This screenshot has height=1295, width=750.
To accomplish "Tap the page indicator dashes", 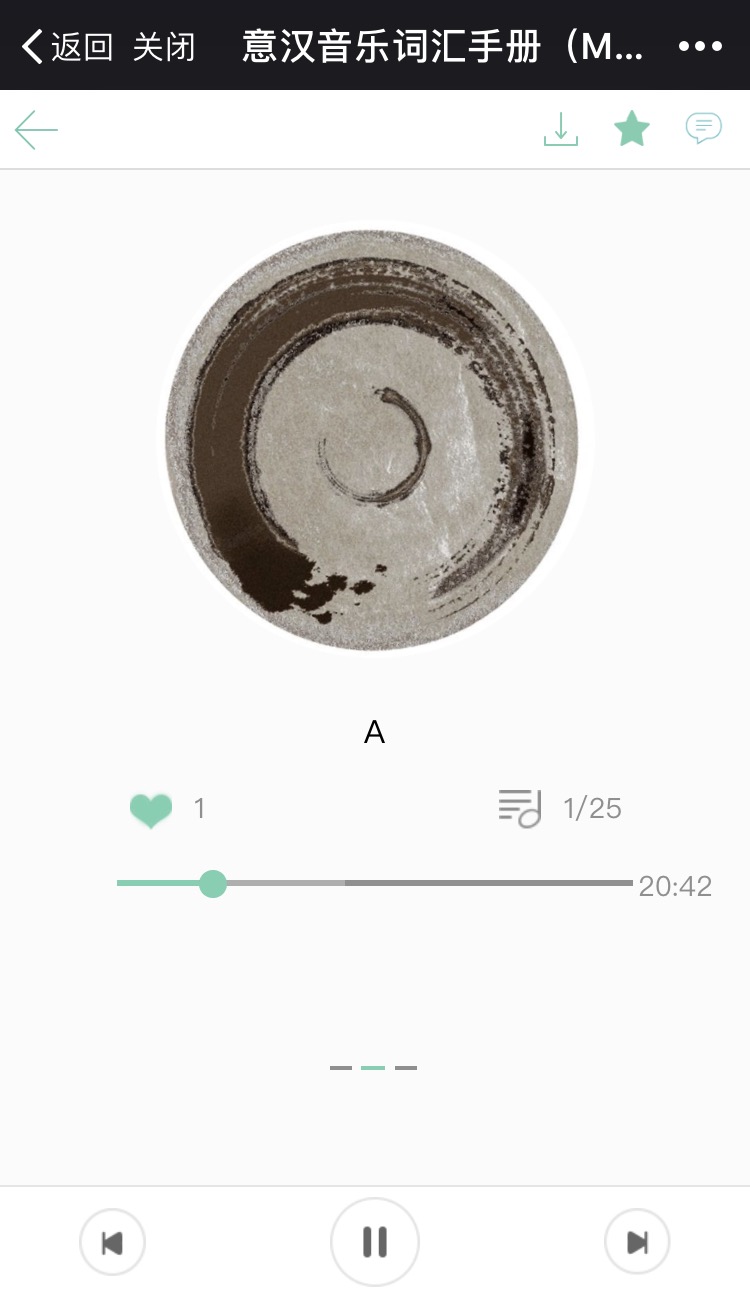I will click(x=373, y=1068).
